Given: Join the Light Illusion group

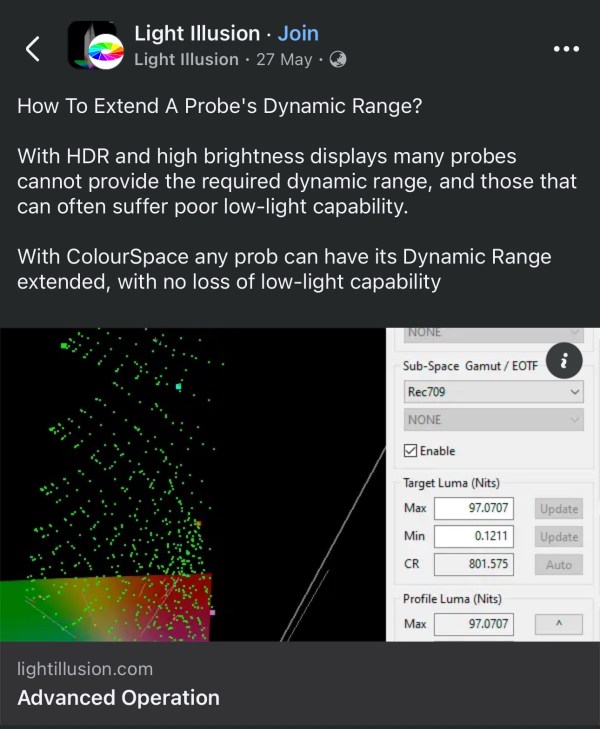Looking at the screenshot, I should click(x=298, y=34).
